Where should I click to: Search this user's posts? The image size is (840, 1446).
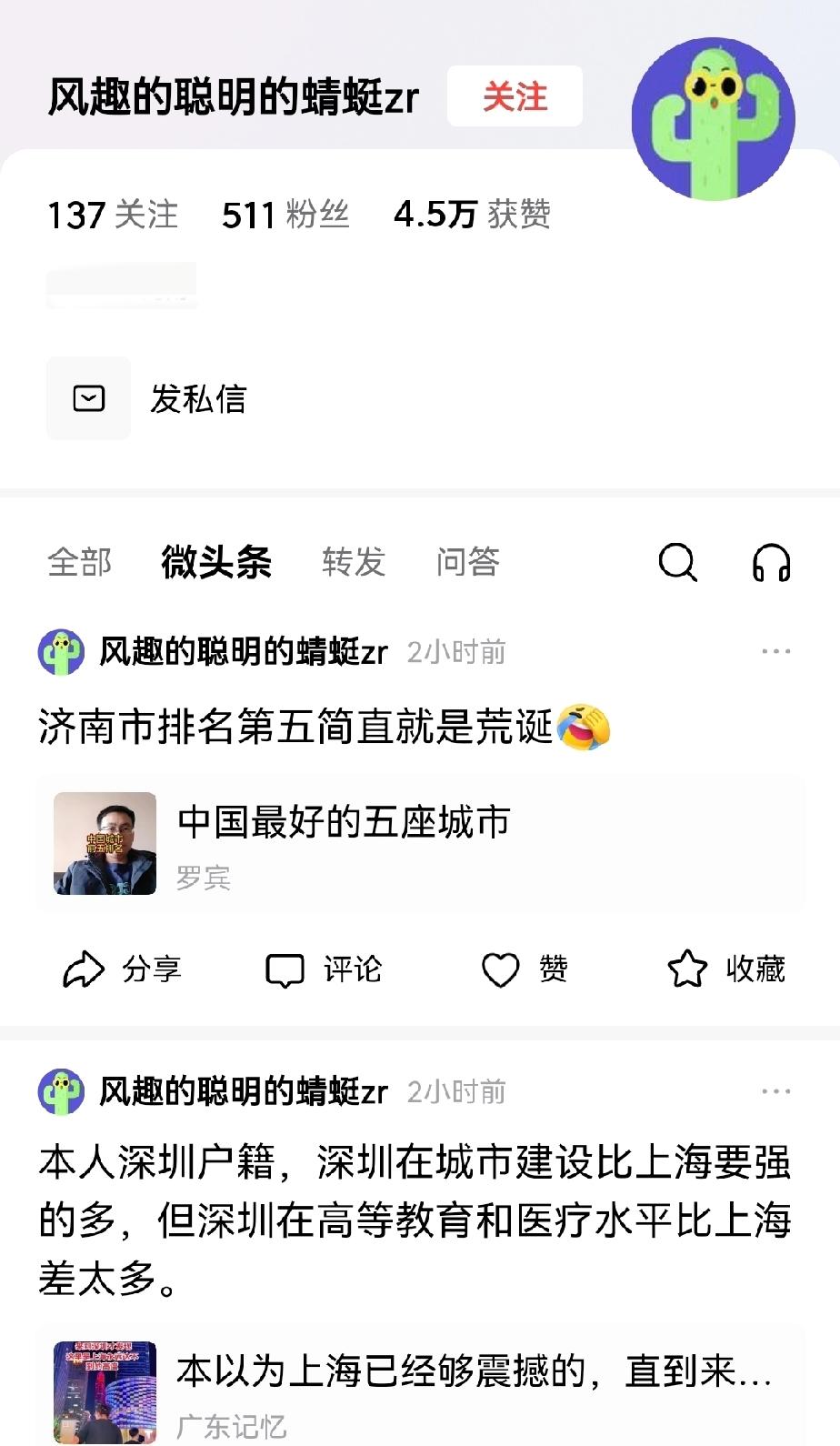(677, 562)
